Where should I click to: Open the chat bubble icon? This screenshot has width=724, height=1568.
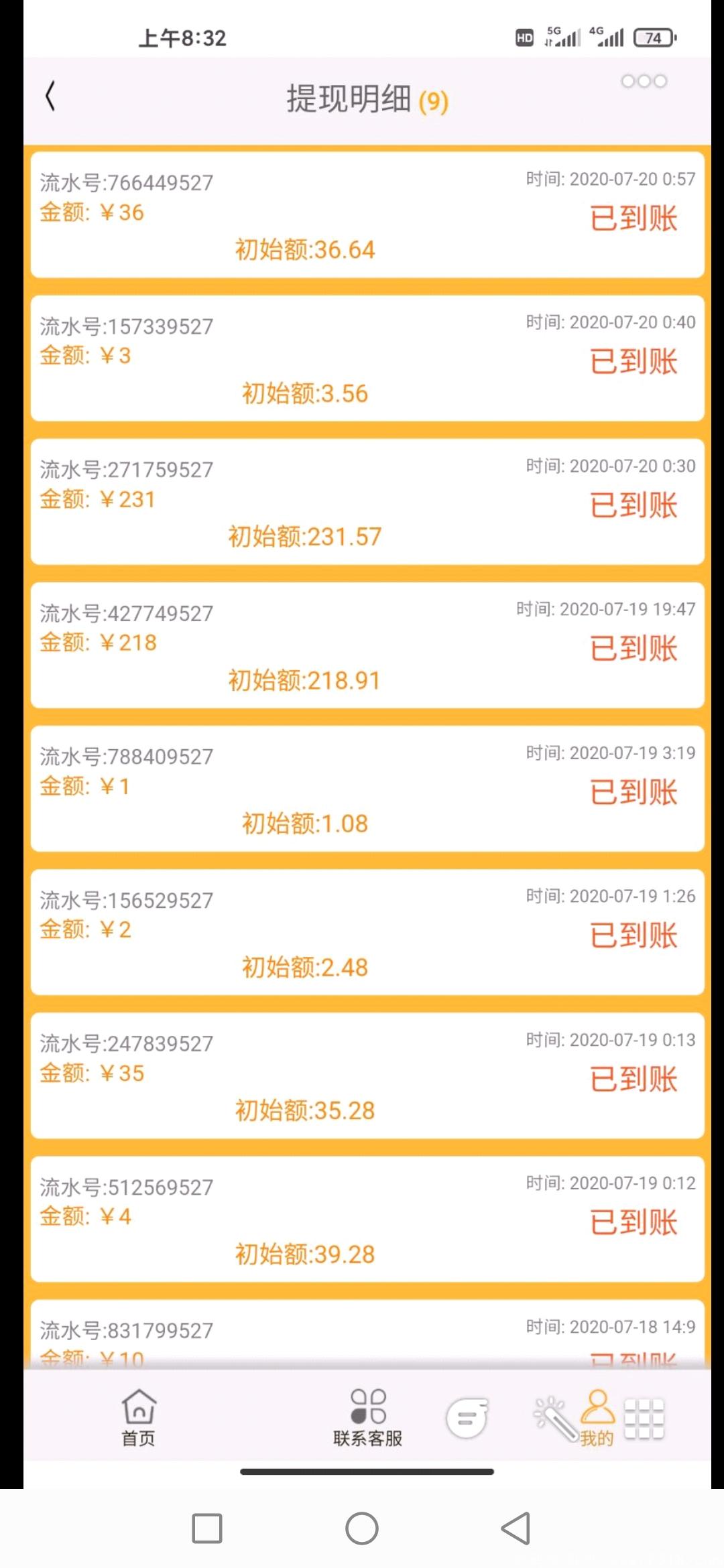click(466, 1417)
